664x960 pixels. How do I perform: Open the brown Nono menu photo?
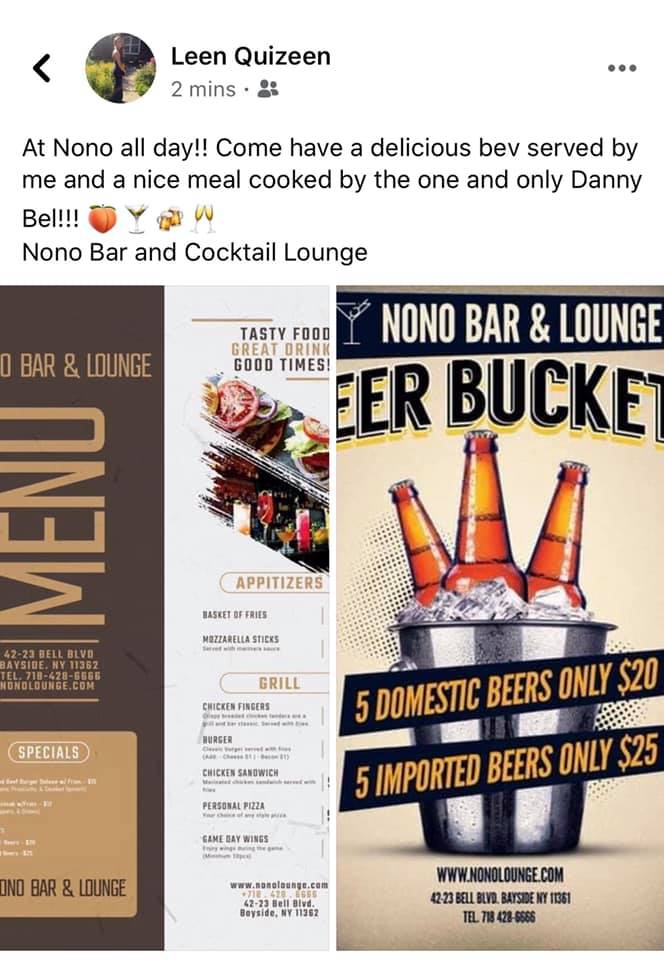click(x=165, y=617)
